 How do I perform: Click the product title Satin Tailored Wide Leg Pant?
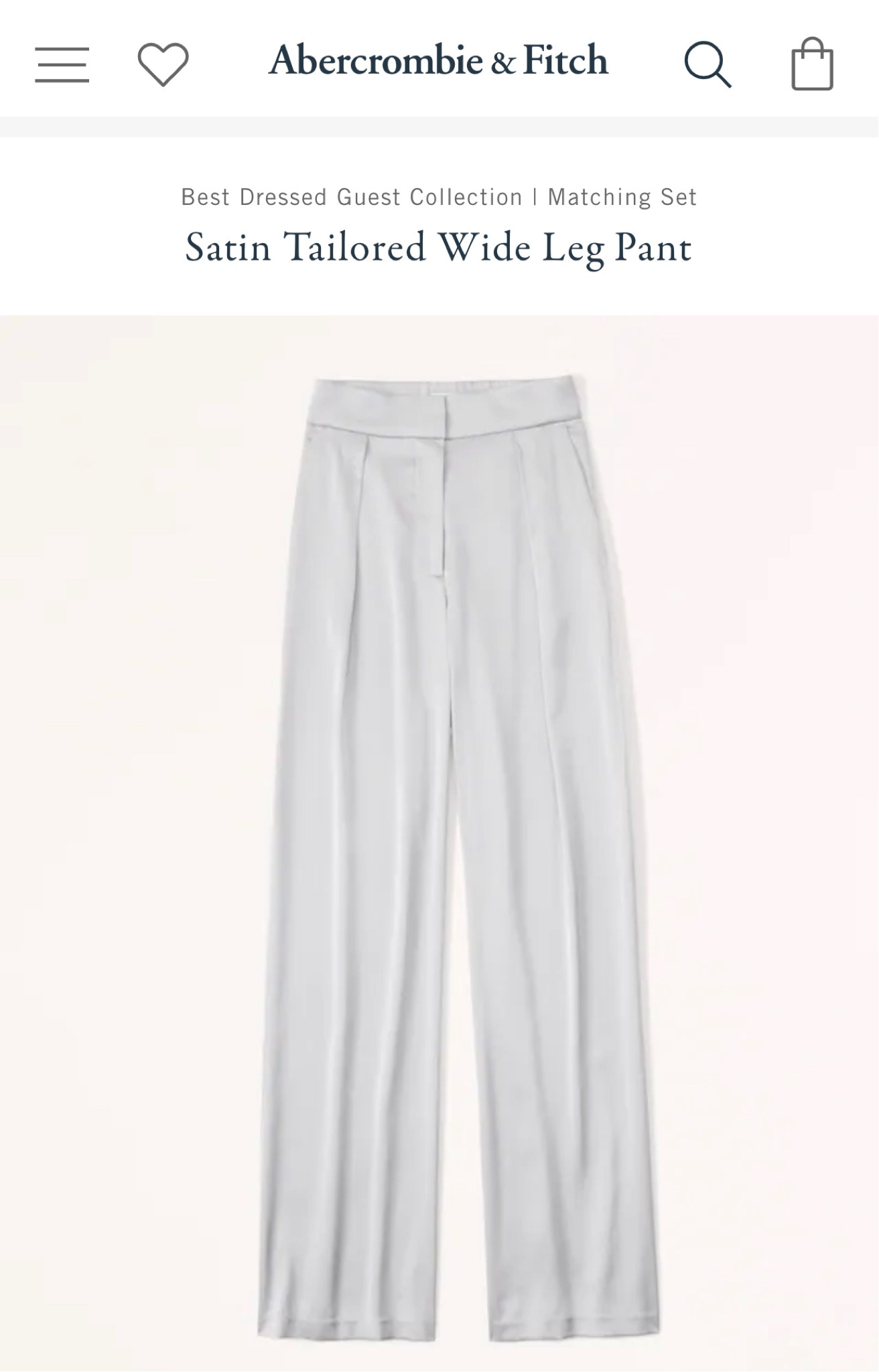pyautogui.click(x=439, y=248)
